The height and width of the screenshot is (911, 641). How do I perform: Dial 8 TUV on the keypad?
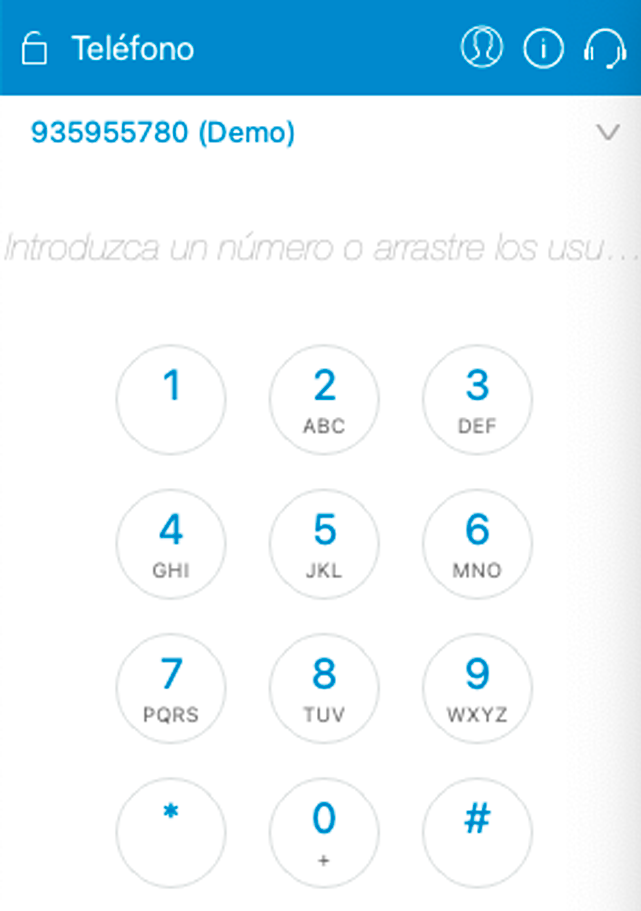pyautogui.click(x=324, y=688)
